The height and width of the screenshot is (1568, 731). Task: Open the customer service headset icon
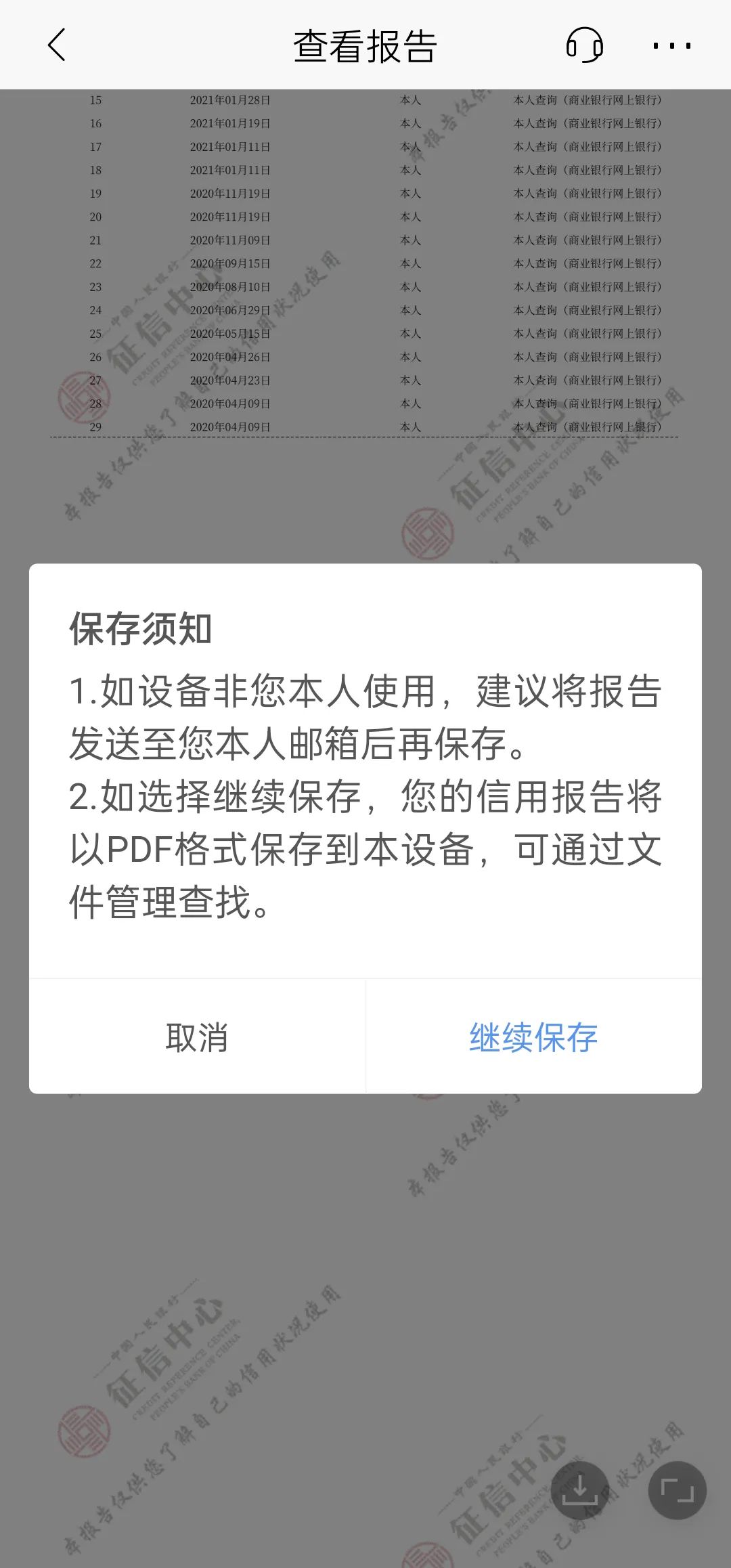[586, 45]
